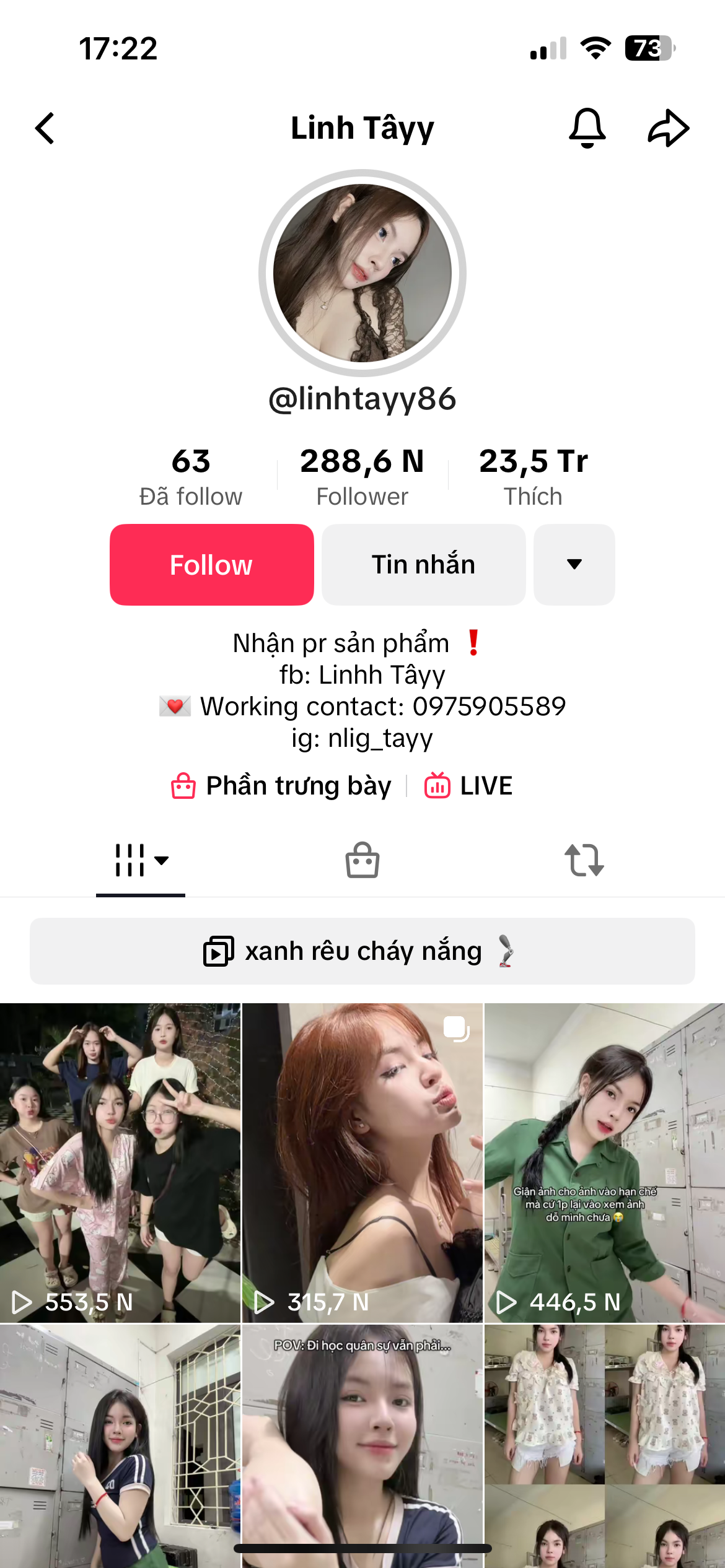Screen dimensions: 725x1568
Task: Share this profile with the arrow icon
Action: (668, 128)
